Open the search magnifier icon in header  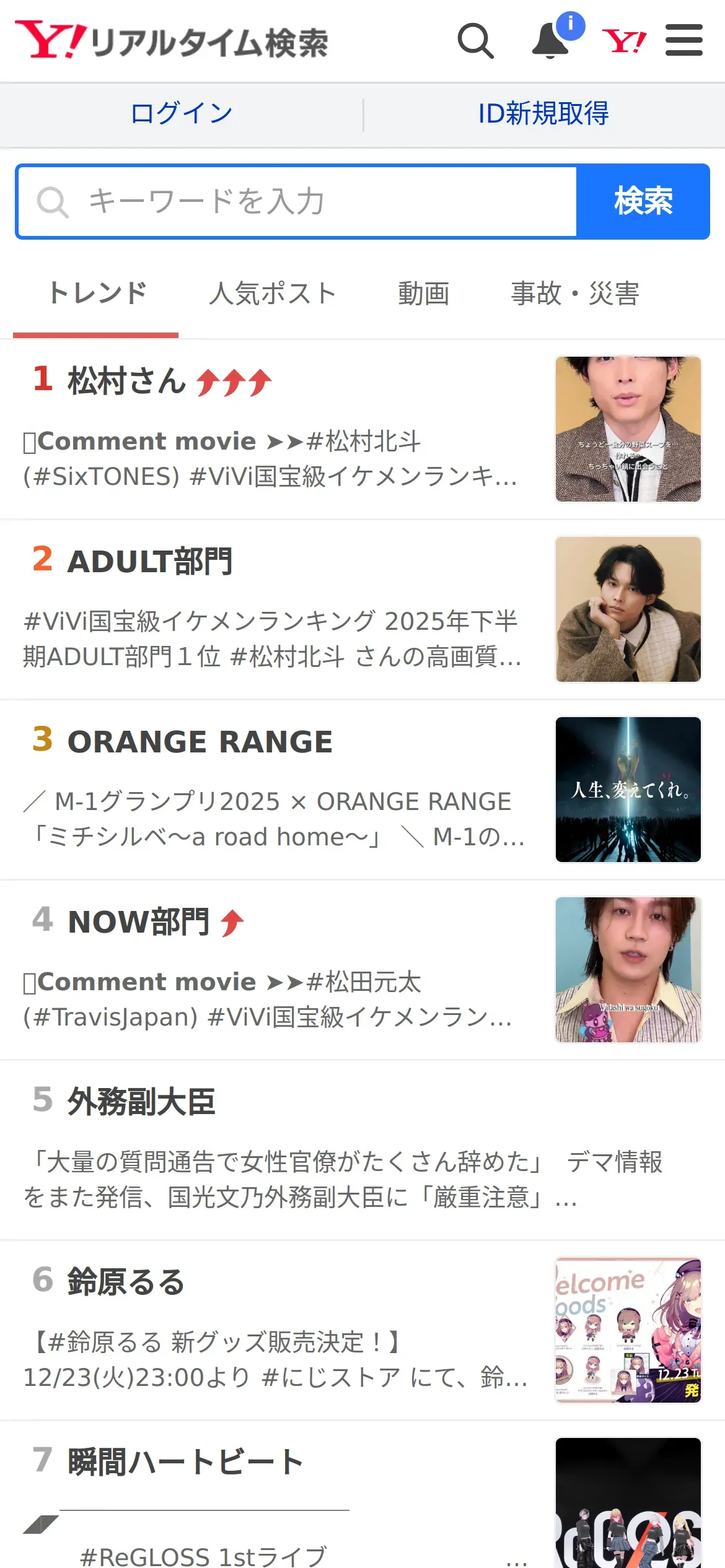[x=475, y=41]
